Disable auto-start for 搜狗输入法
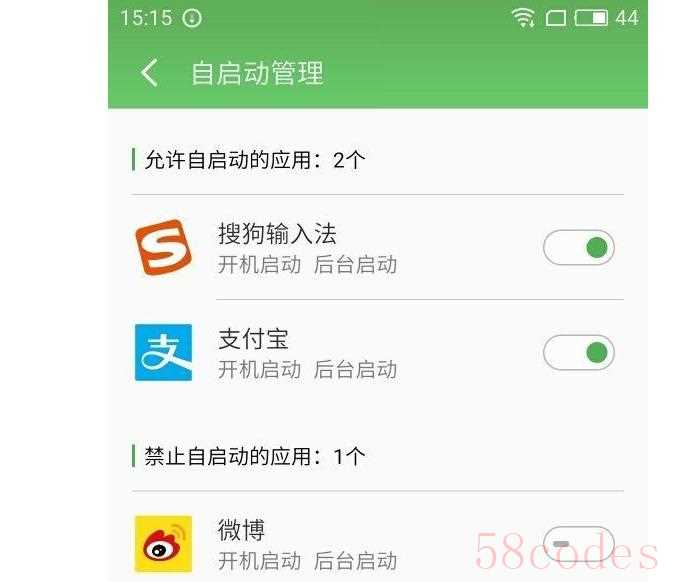This screenshot has height=582, width=674. [x=578, y=248]
